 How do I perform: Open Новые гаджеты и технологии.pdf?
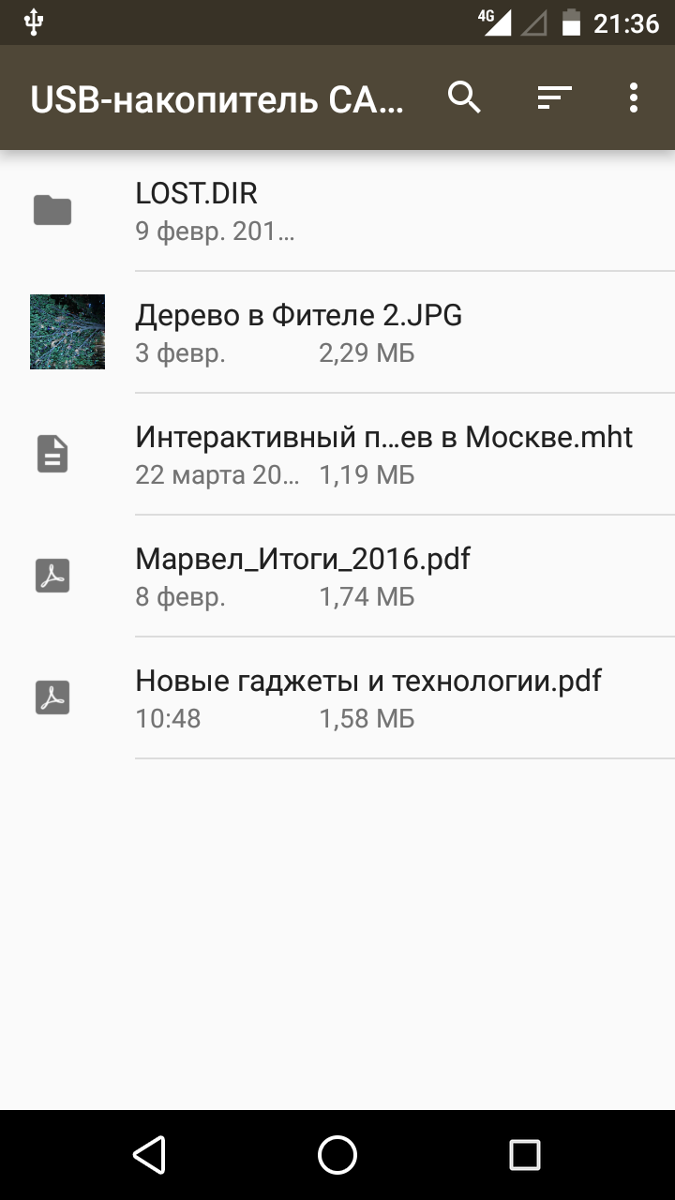[x=337, y=698]
